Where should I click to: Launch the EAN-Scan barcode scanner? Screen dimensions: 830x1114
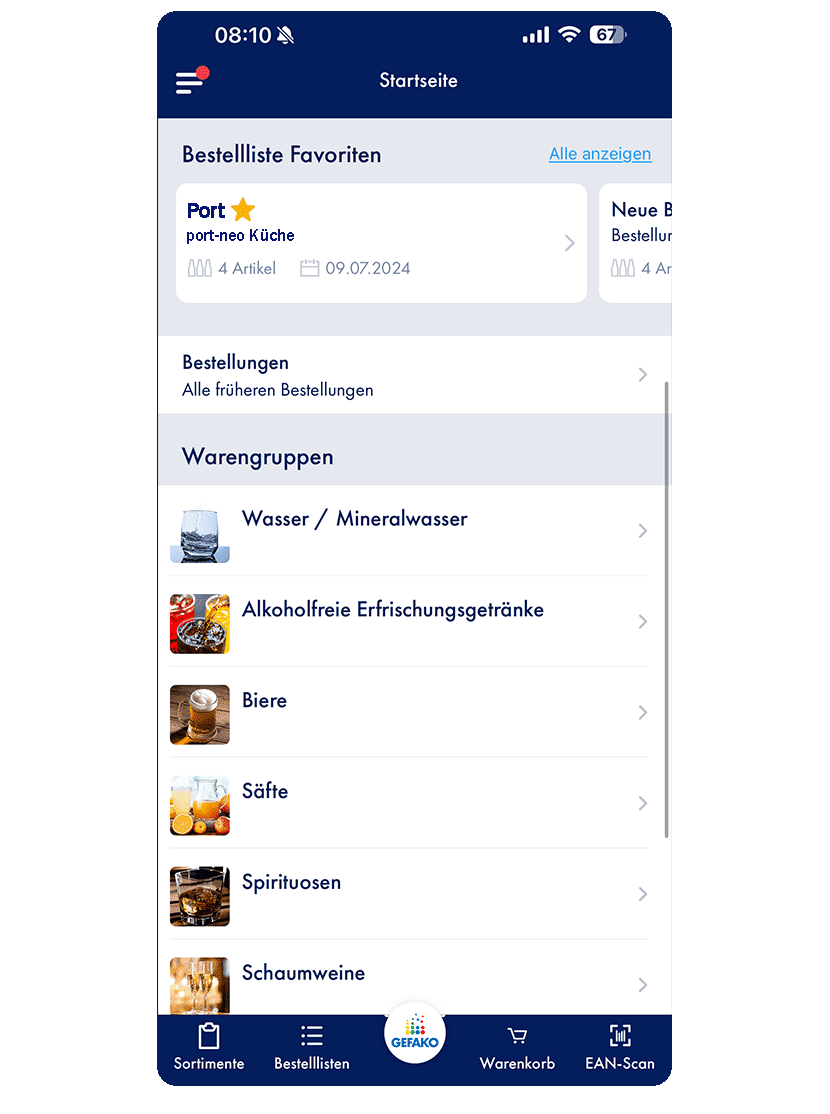pos(619,1047)
